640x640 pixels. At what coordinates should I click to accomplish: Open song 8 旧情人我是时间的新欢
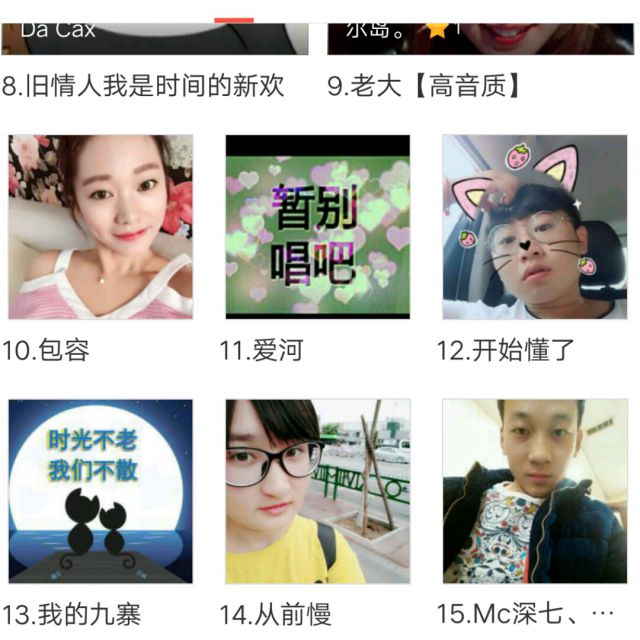tap(143, 85)
